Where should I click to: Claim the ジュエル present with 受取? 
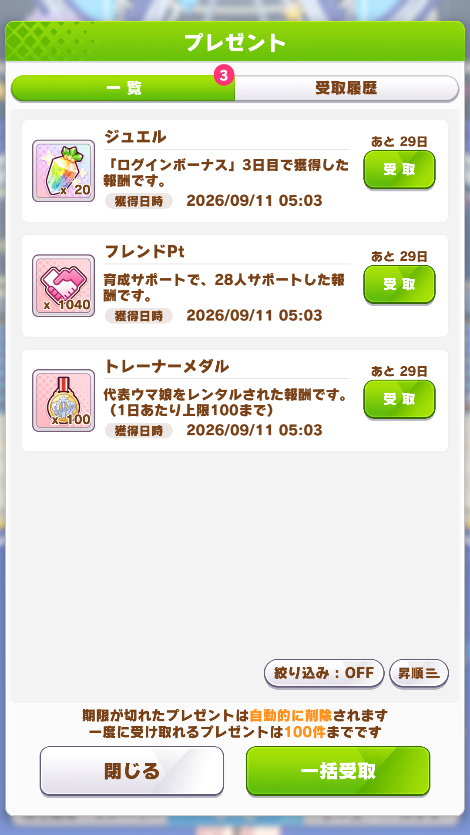(399, 169)
